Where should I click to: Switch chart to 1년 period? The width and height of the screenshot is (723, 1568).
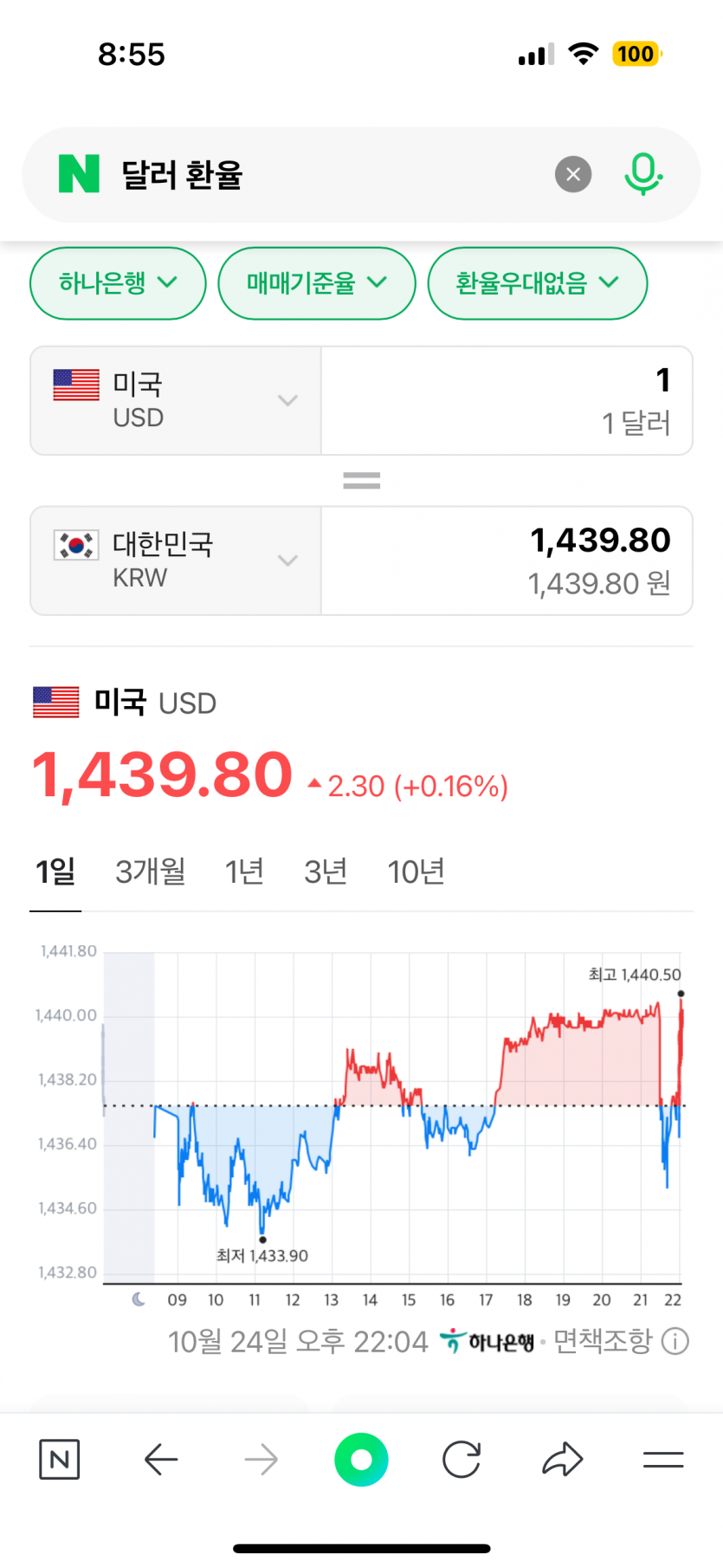(244, 871)
